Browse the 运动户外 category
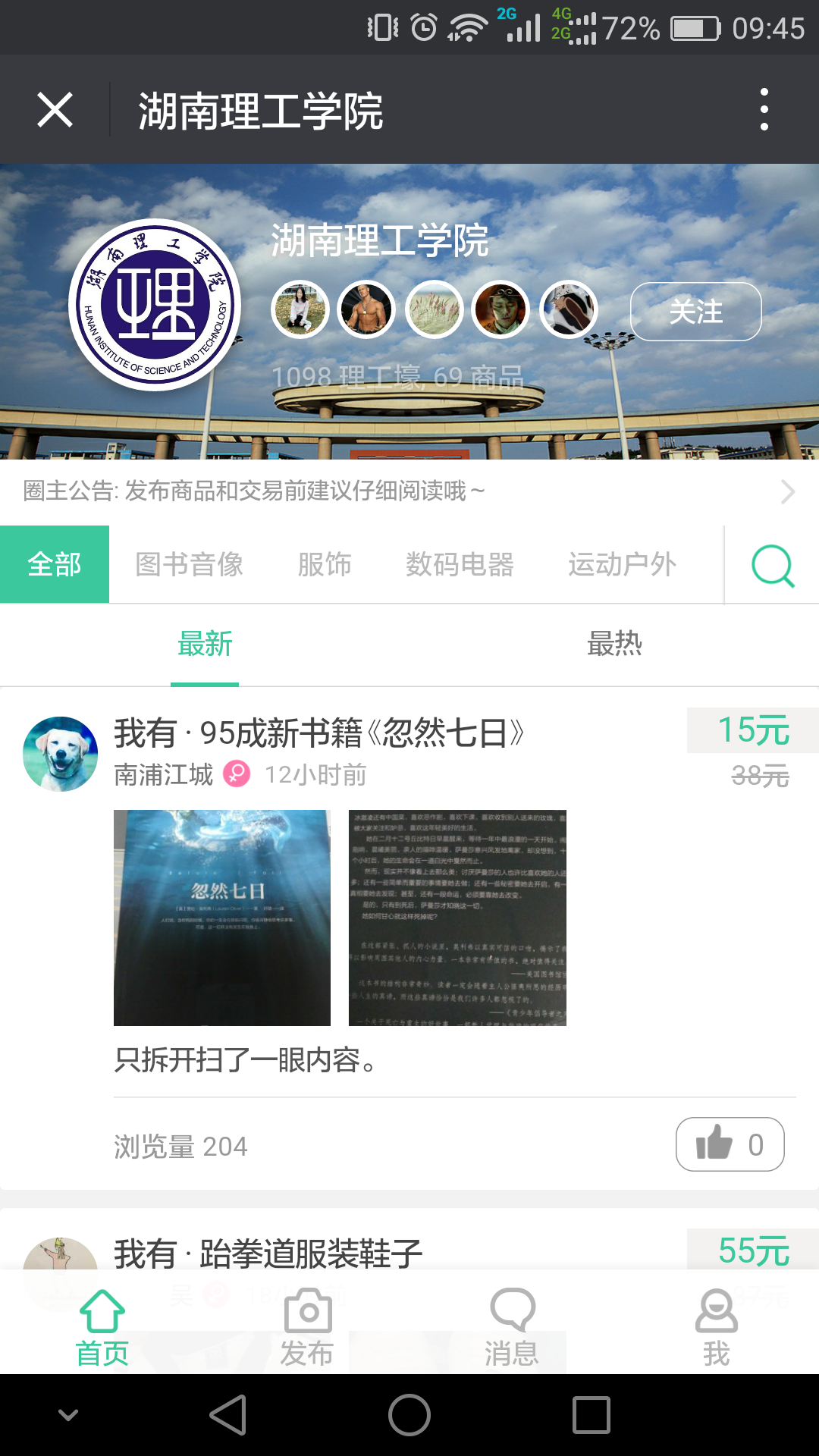The height and width of the screenshot is (1456, 819). 622,564
